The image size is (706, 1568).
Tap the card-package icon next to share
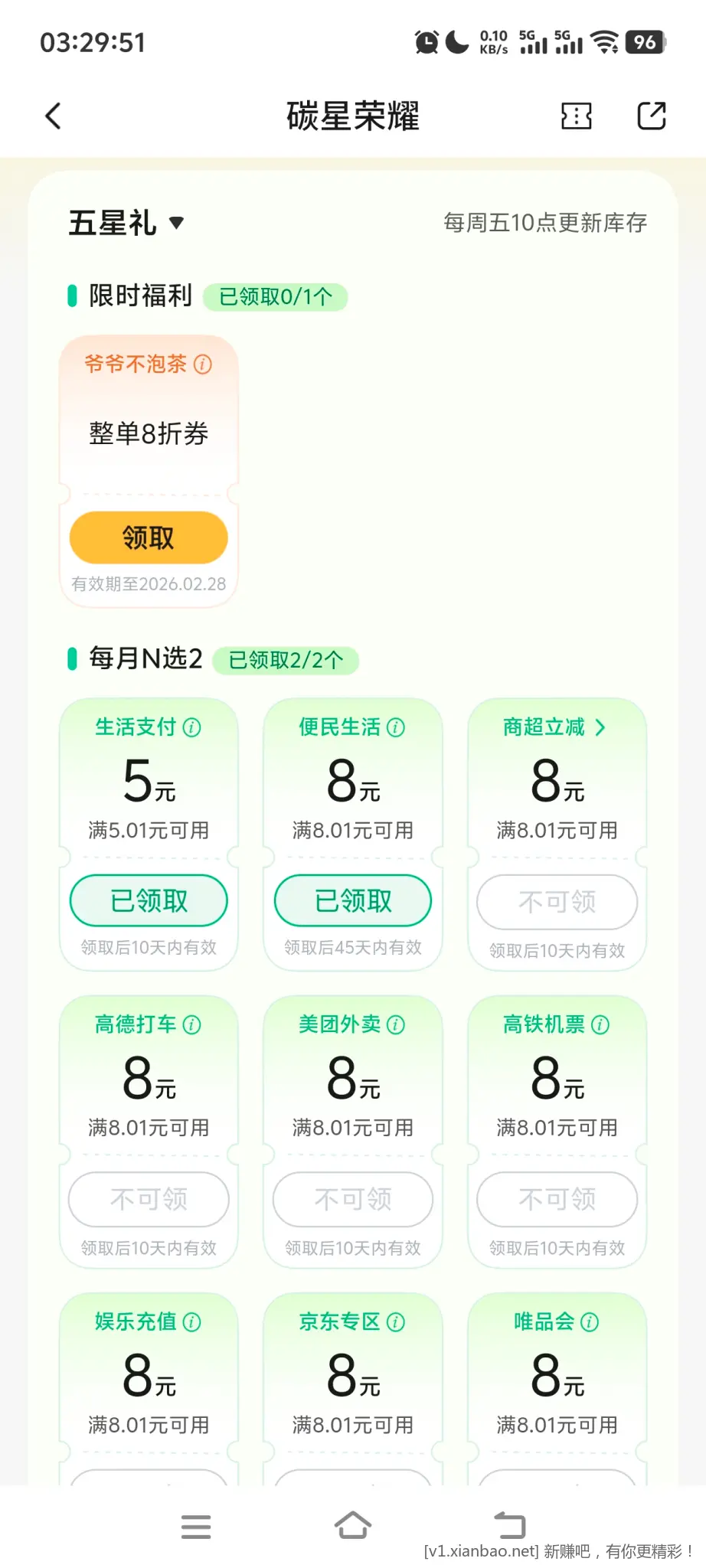[x=576, y=116]
